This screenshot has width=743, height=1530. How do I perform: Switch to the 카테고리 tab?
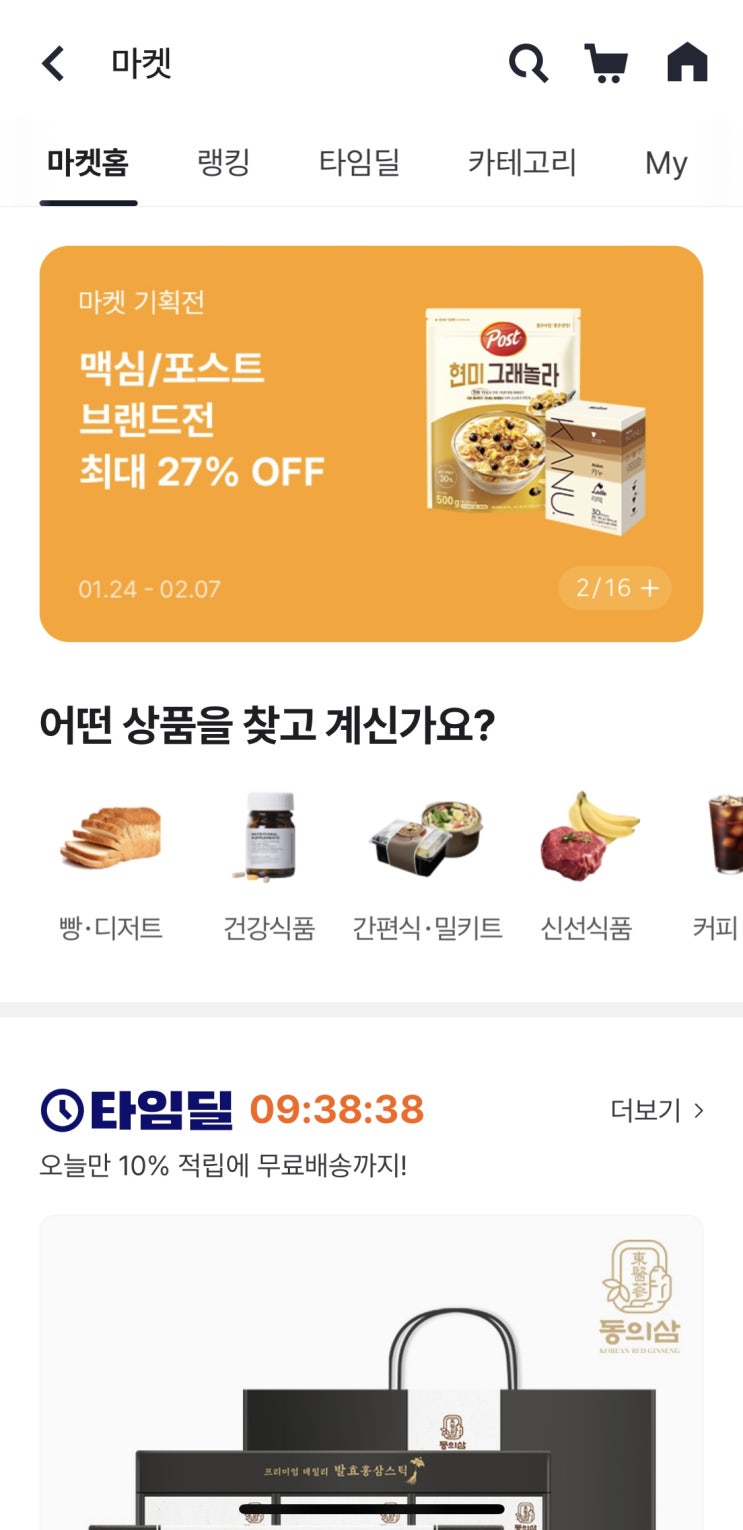(x=522, y=162)
